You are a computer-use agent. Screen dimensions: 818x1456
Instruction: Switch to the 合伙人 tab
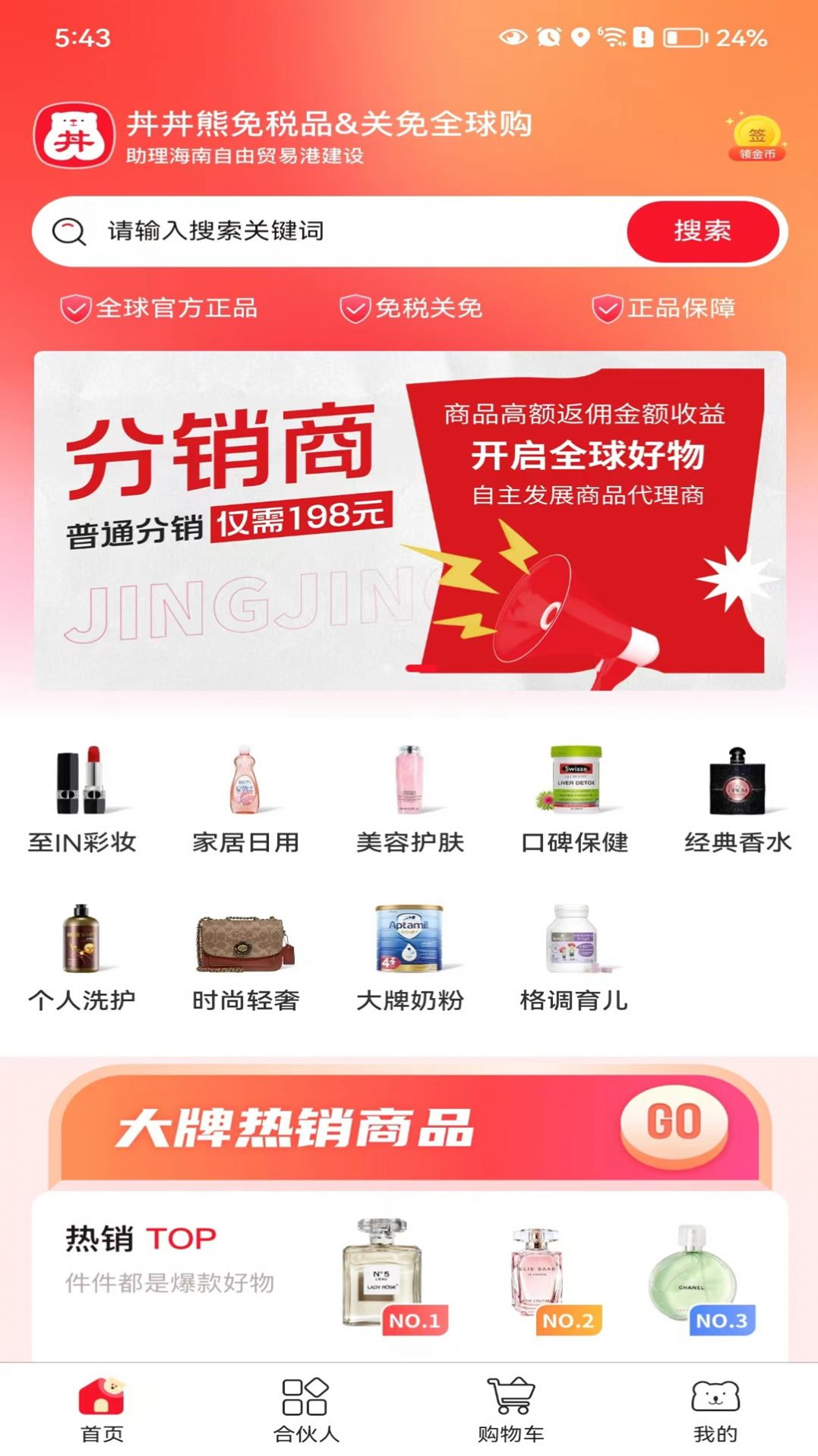point(305,1410)
